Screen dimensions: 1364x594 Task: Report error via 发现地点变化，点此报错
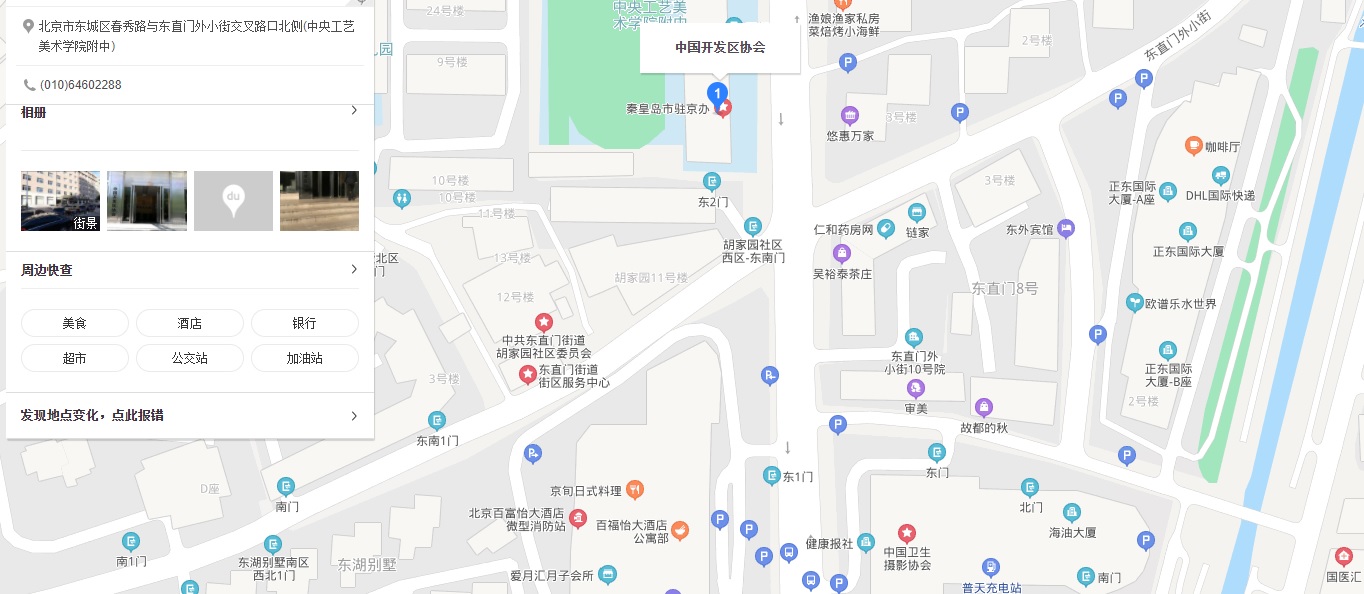pyautogui.click(x=190, y=415)
